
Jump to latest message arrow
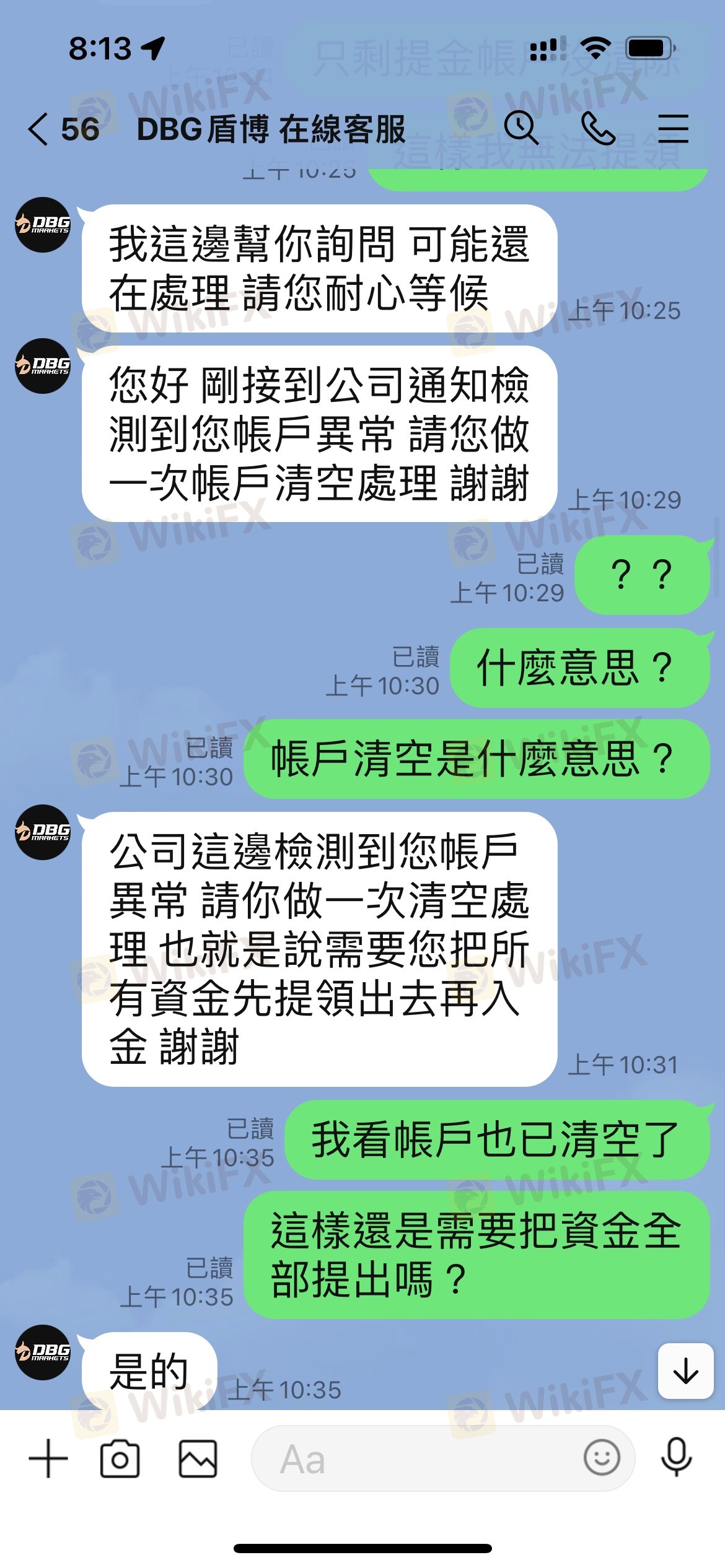click(x=685, y=1370)
